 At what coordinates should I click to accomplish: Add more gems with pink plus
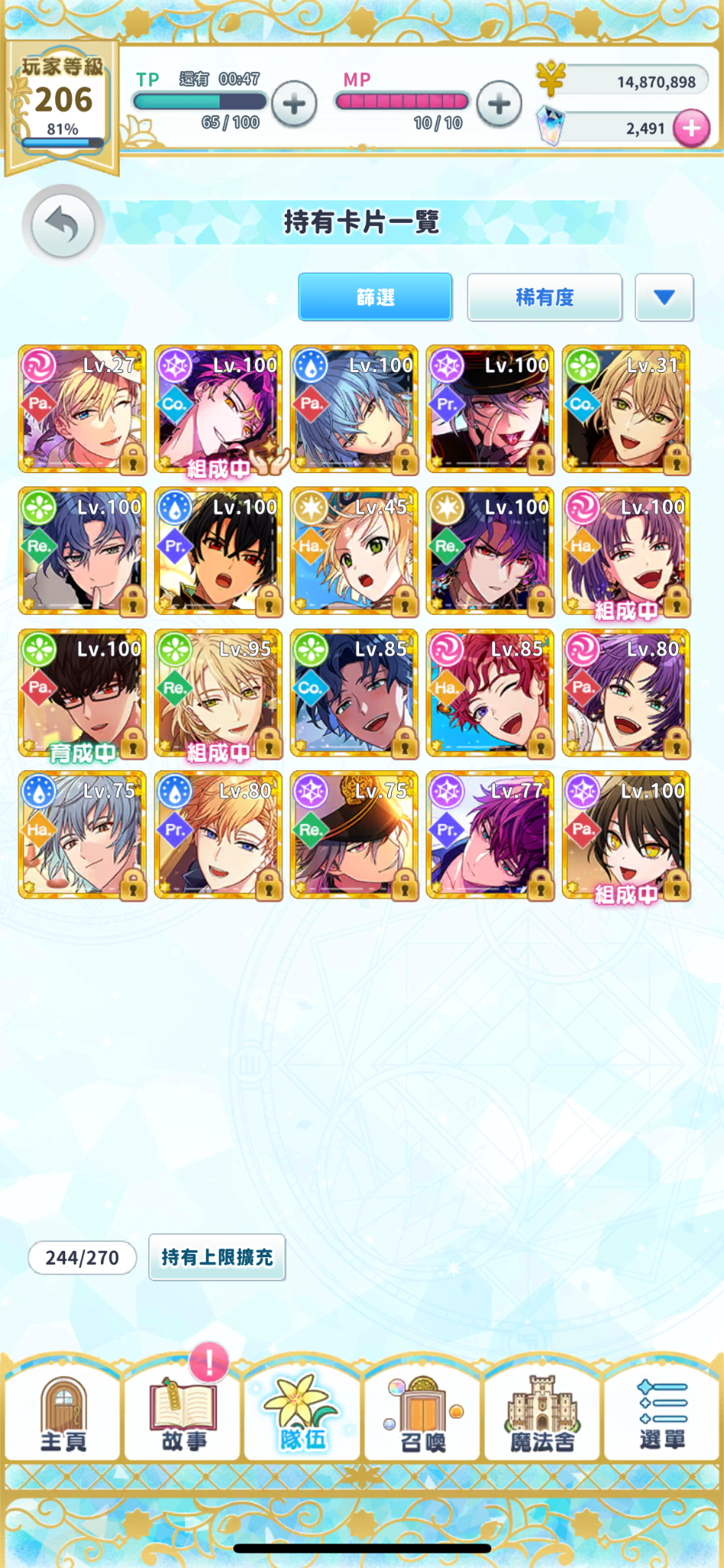pos(691,129)
